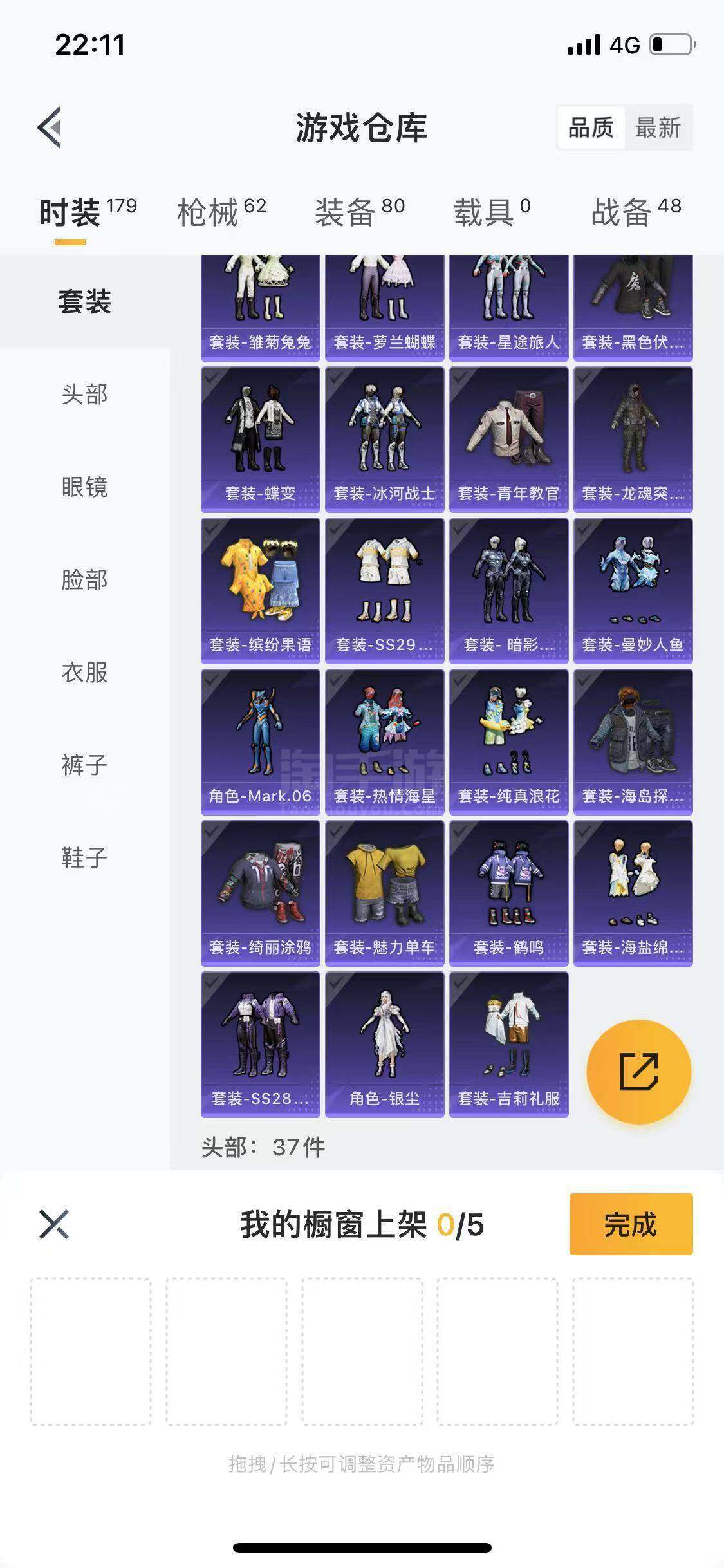Go back from the 游戏仓库 page

[x=50, y=127]
